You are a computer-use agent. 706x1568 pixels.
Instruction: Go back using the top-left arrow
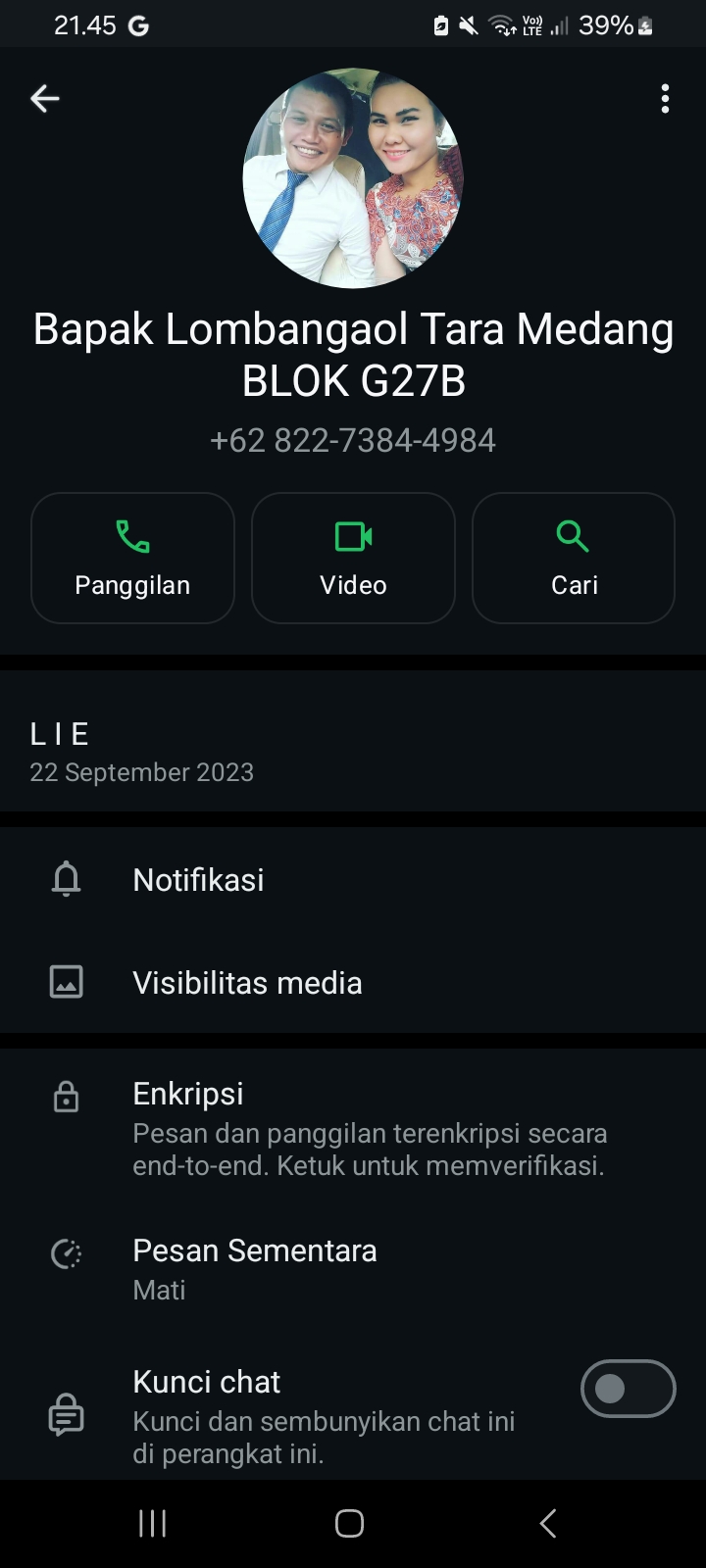tap(45, 98)
